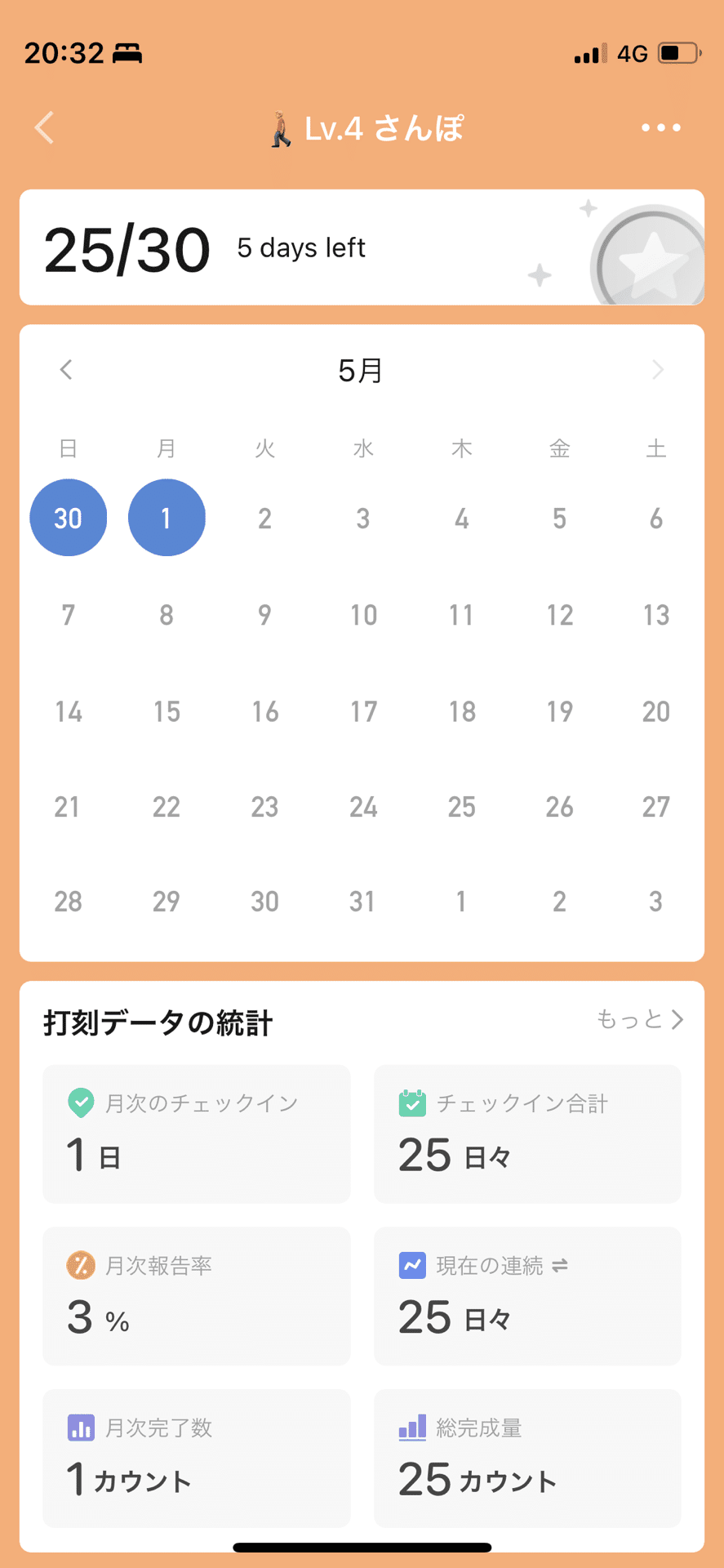Open もっと for more statistics
Screen dimensions: 724x1568
640,1019
